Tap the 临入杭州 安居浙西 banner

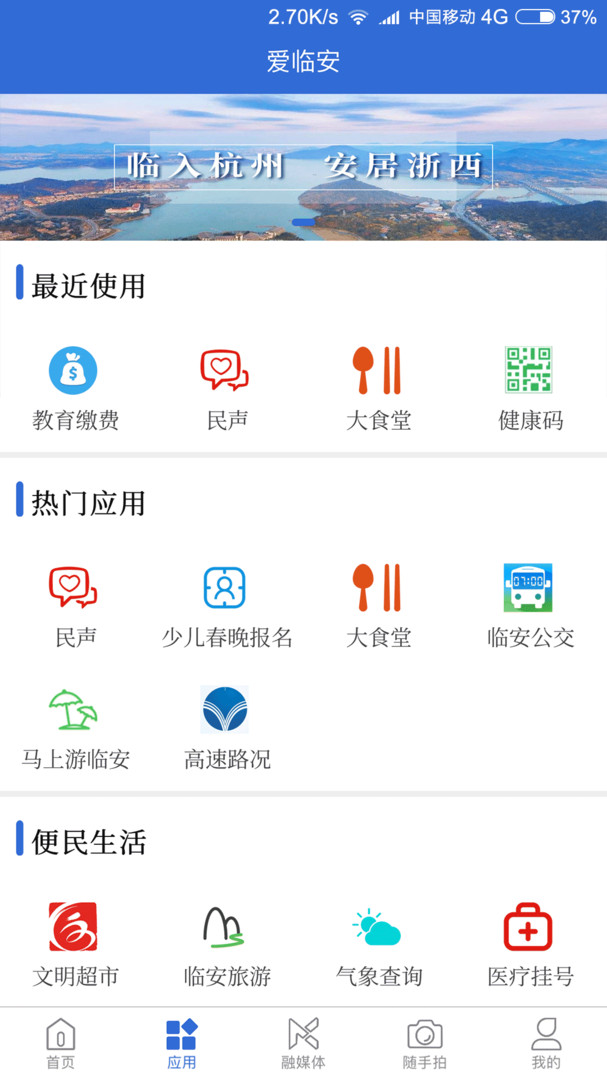[303, 167]
